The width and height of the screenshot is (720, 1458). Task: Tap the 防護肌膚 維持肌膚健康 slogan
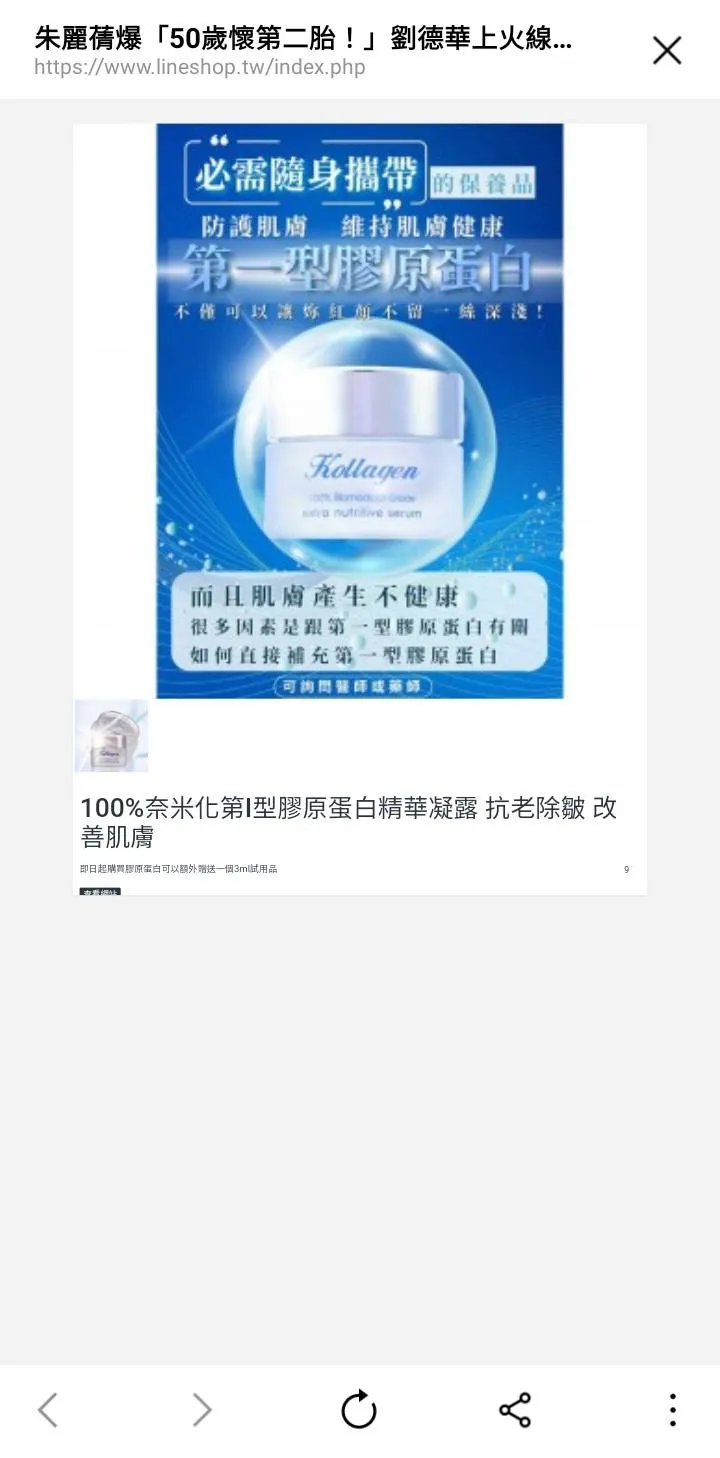coord(358,225)
